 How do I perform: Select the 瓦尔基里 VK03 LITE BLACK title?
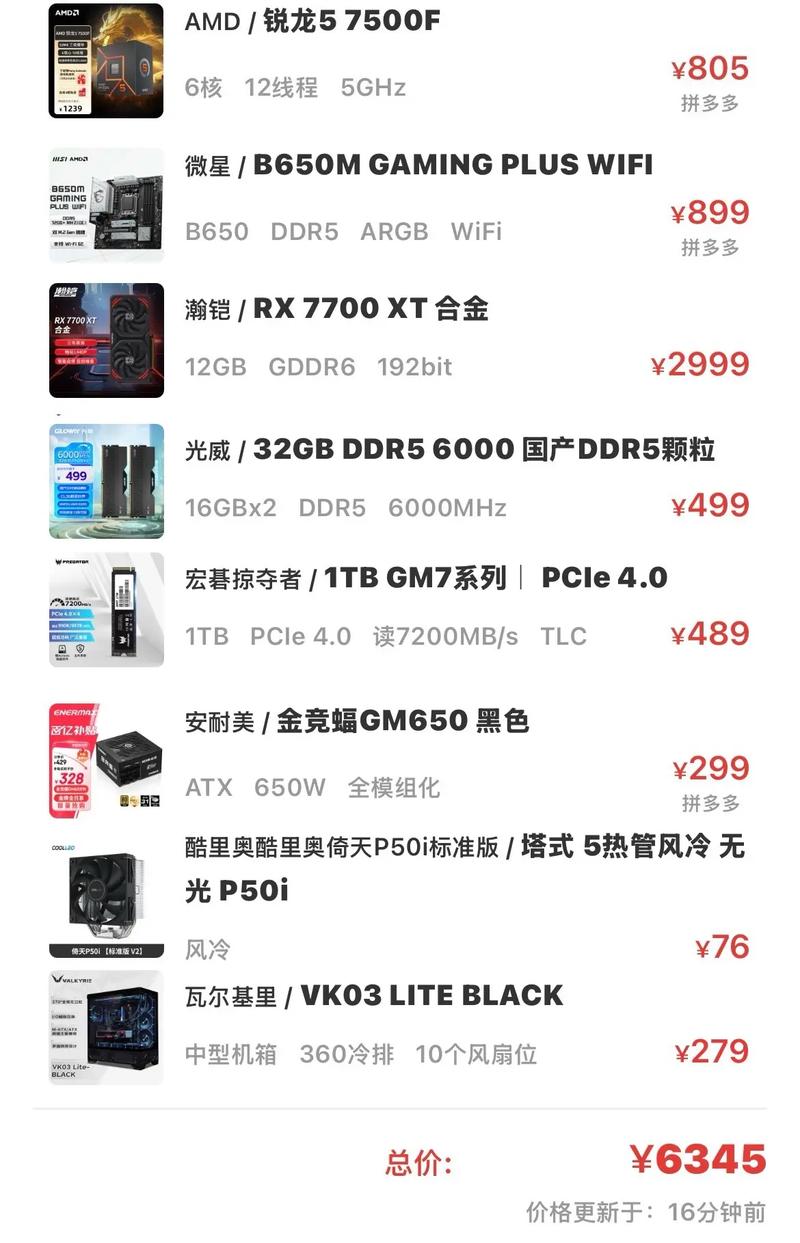pos(375,995)
